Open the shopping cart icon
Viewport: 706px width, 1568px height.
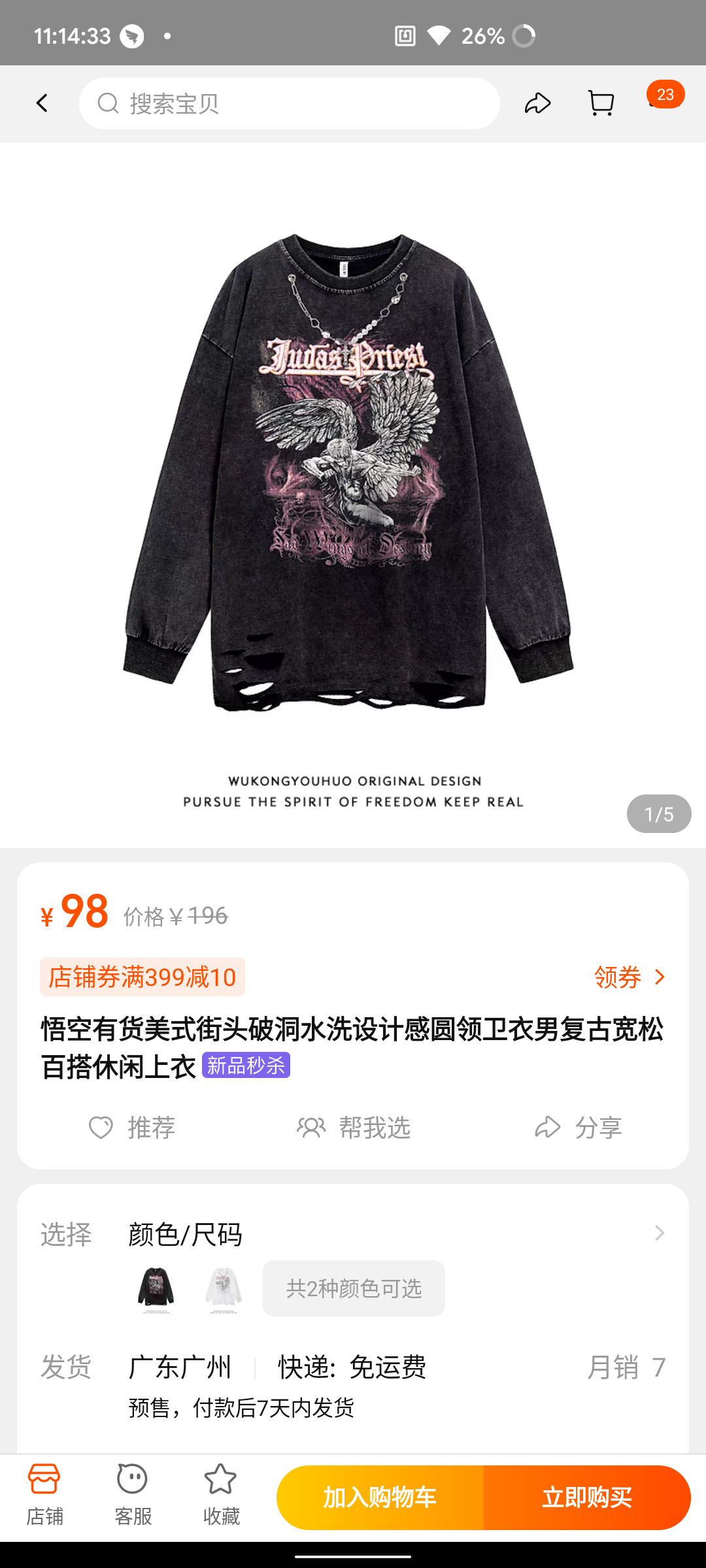601,103
